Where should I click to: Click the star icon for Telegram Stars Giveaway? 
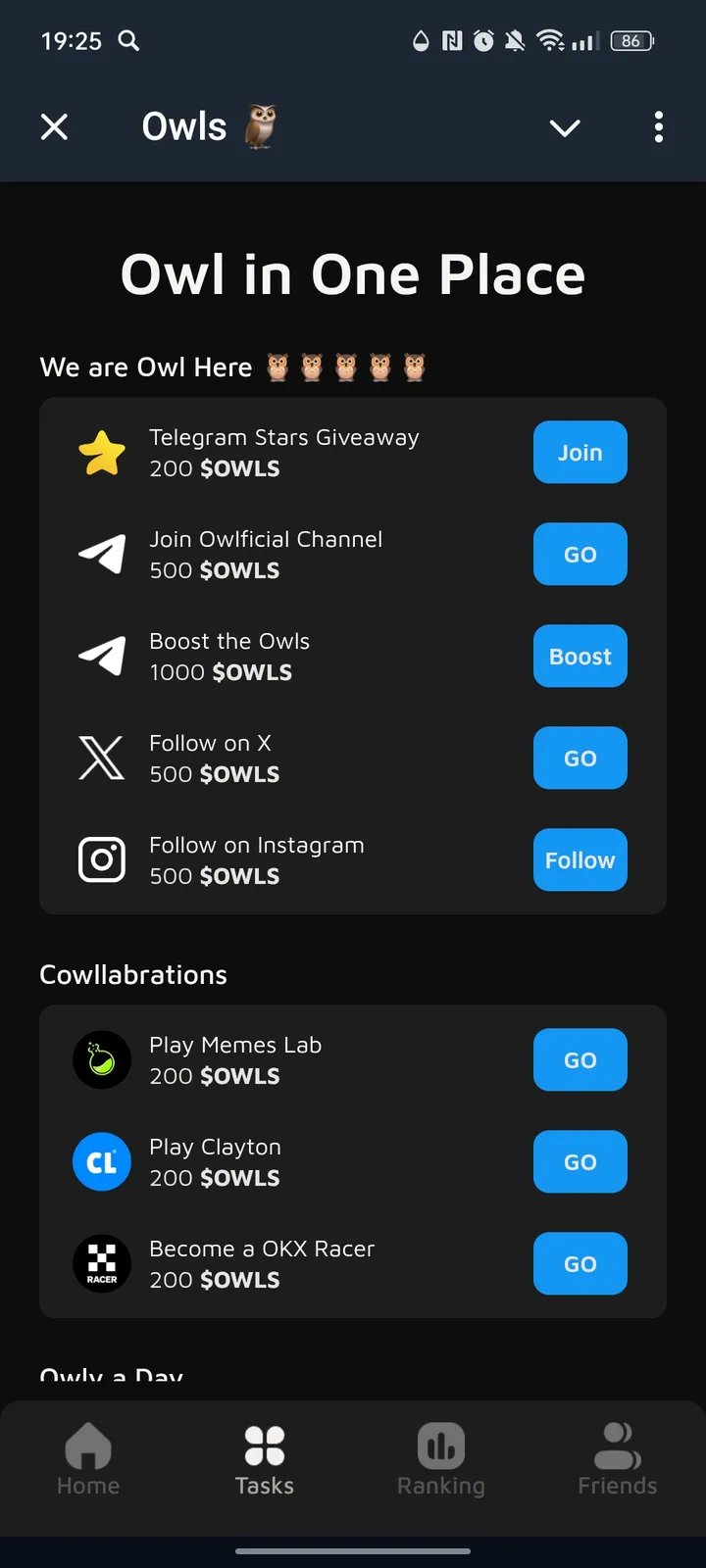tap(101, 452)
